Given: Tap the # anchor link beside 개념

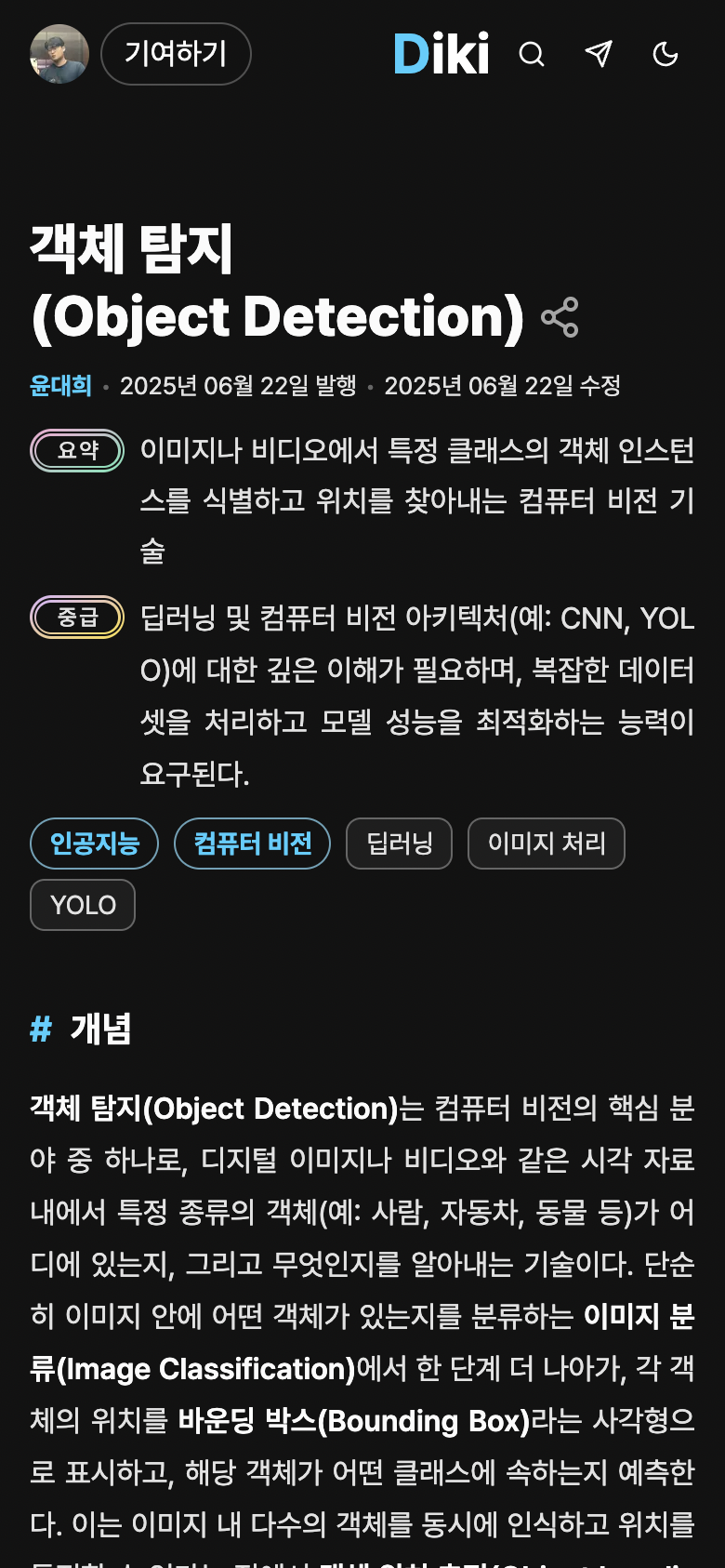Looking at the screenshot, I should [x=41, y=1030].
